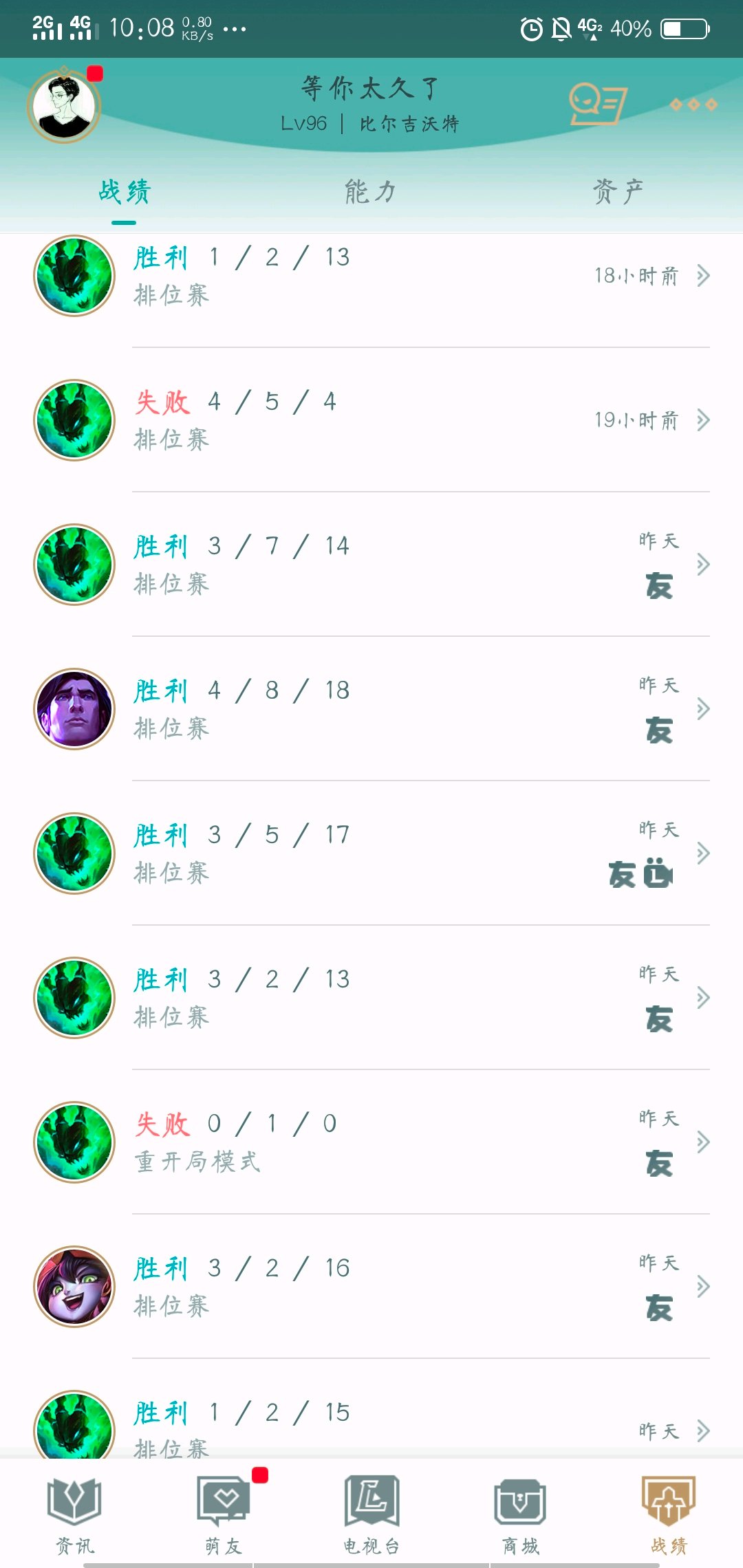Open the profile avatar at top
Screen dimensions: 743x1568
[65, 106]
